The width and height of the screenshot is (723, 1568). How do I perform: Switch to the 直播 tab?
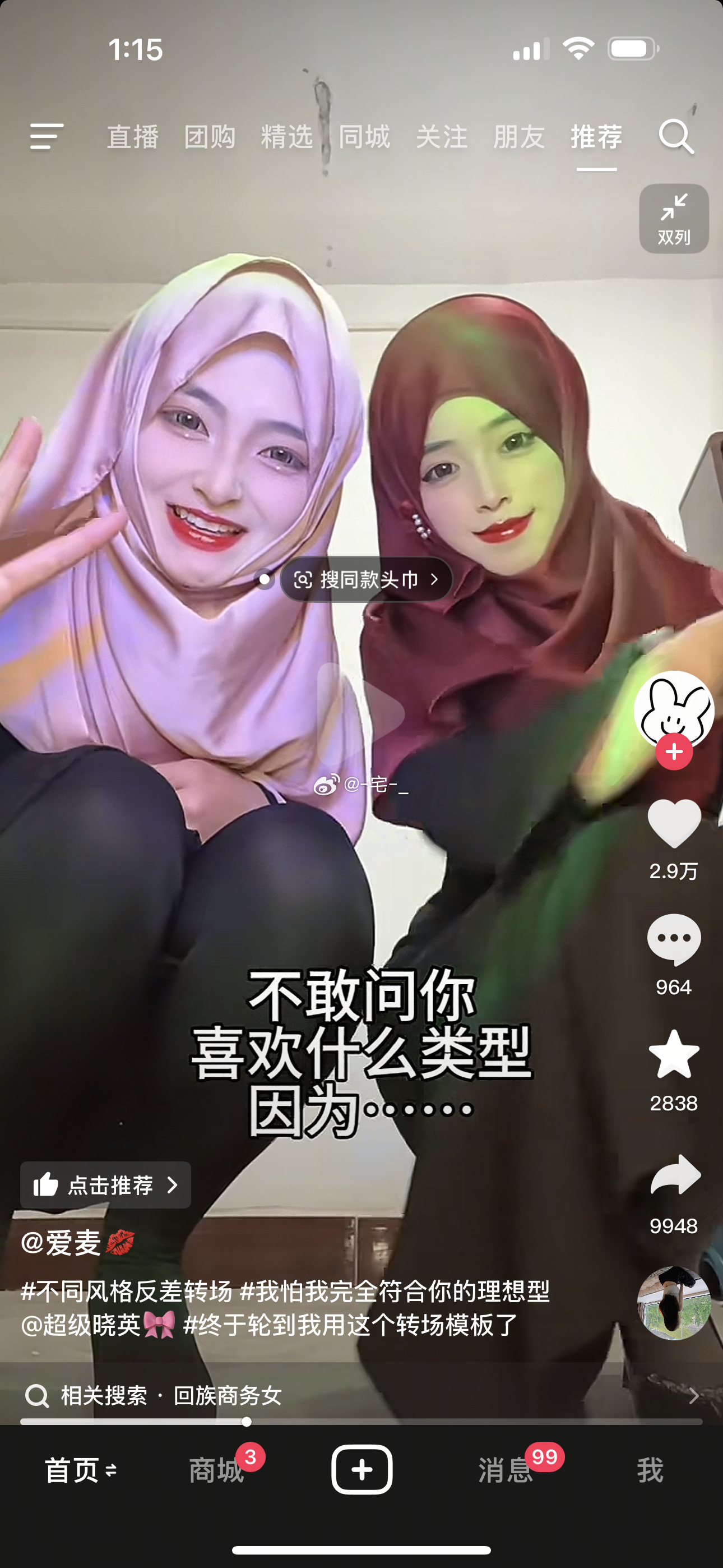[133, 136]
